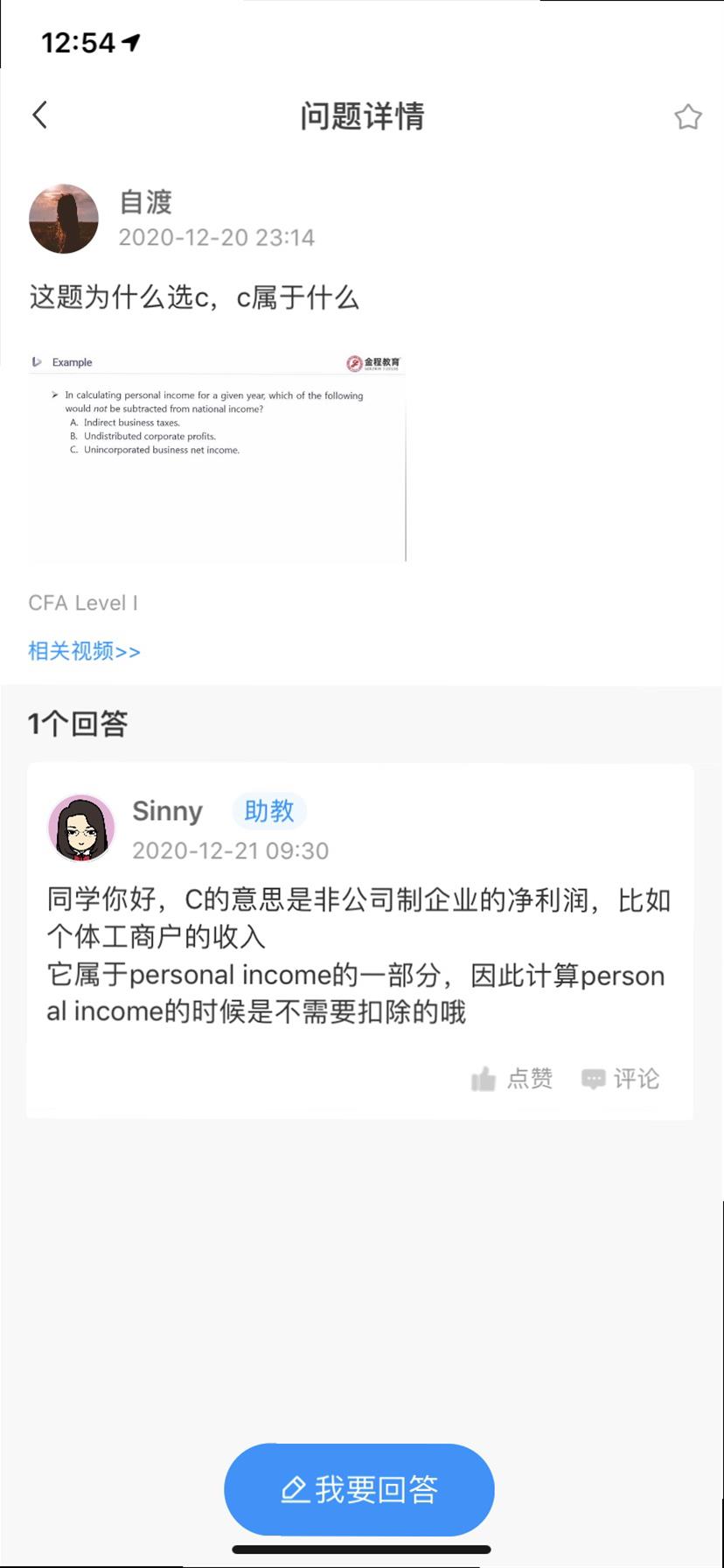Screen dimensions: 724x1568
Task: Favorite this question with the star icon
Action: (687, 116)
